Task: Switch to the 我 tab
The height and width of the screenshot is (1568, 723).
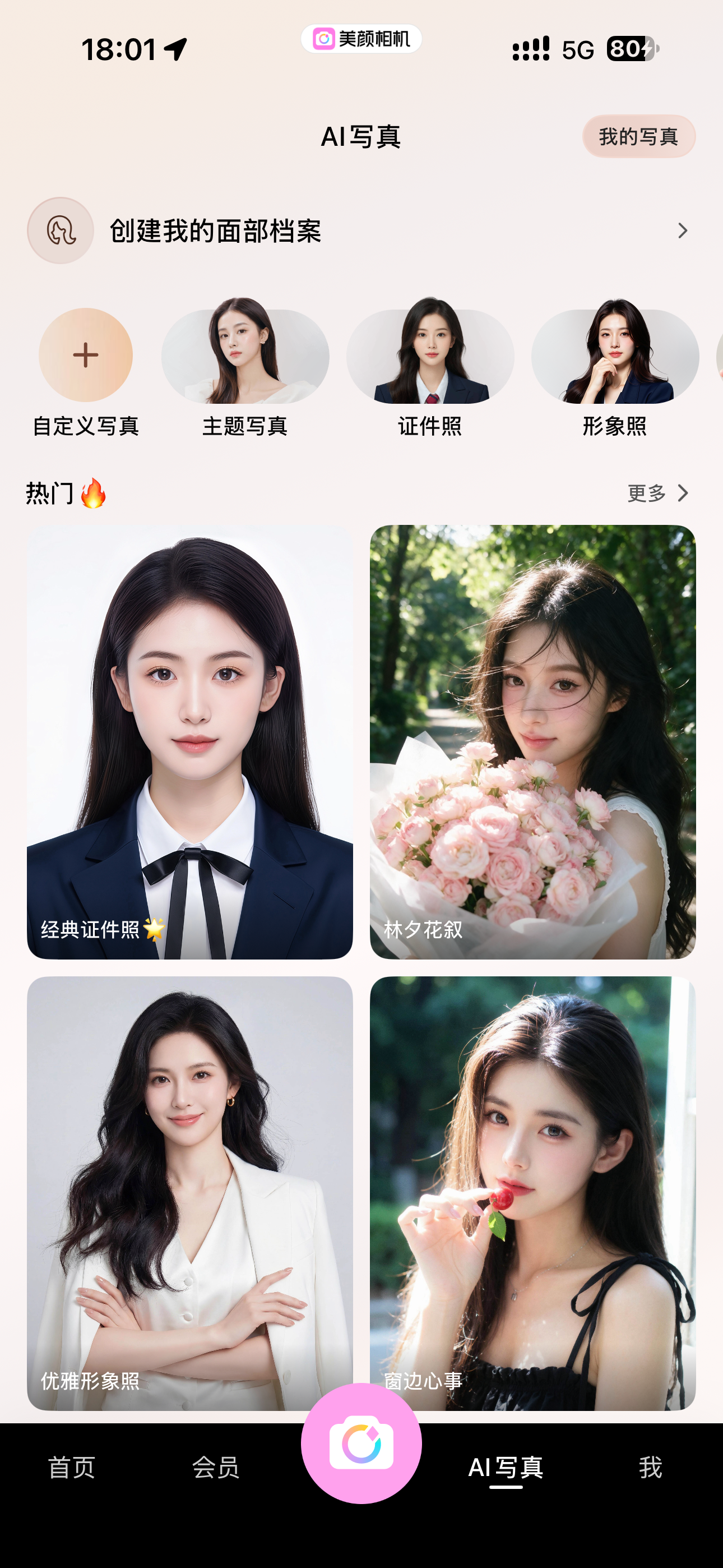Action: [651, 1468]
